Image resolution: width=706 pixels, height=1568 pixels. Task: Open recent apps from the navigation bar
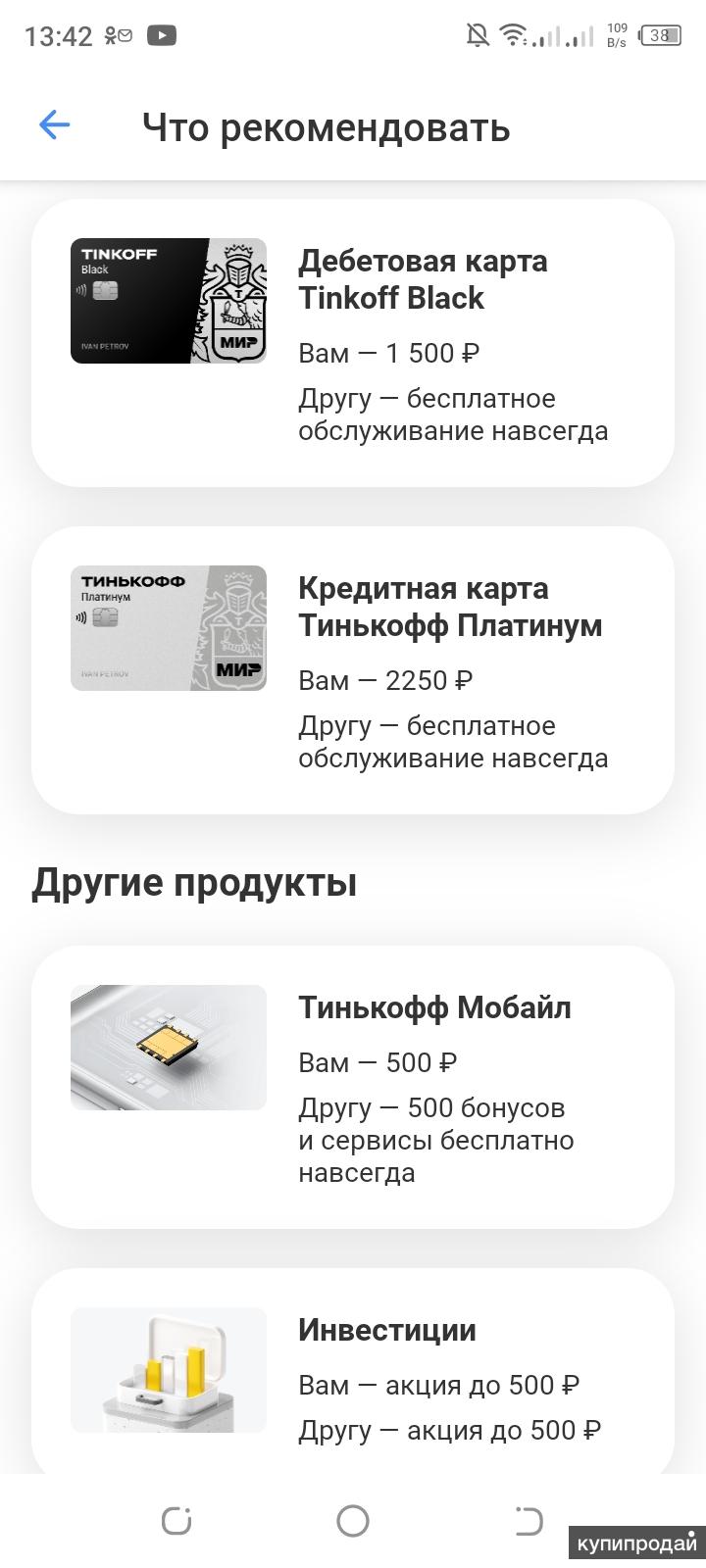pos(176,1521)
